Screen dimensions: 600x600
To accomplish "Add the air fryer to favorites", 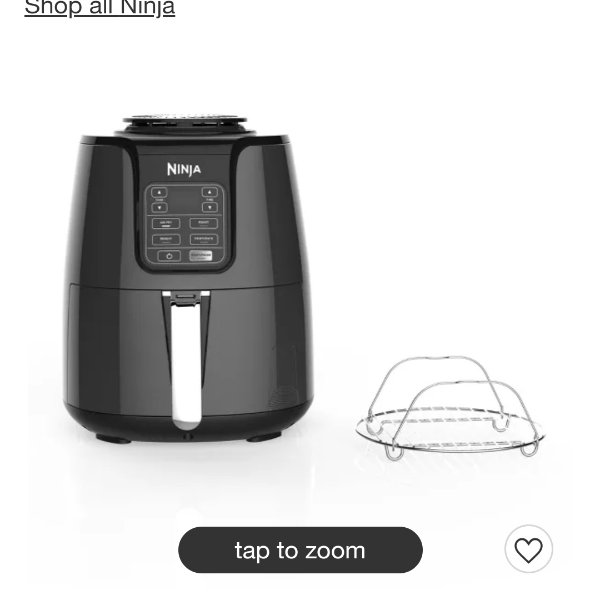I will click(x=528, y=549).
